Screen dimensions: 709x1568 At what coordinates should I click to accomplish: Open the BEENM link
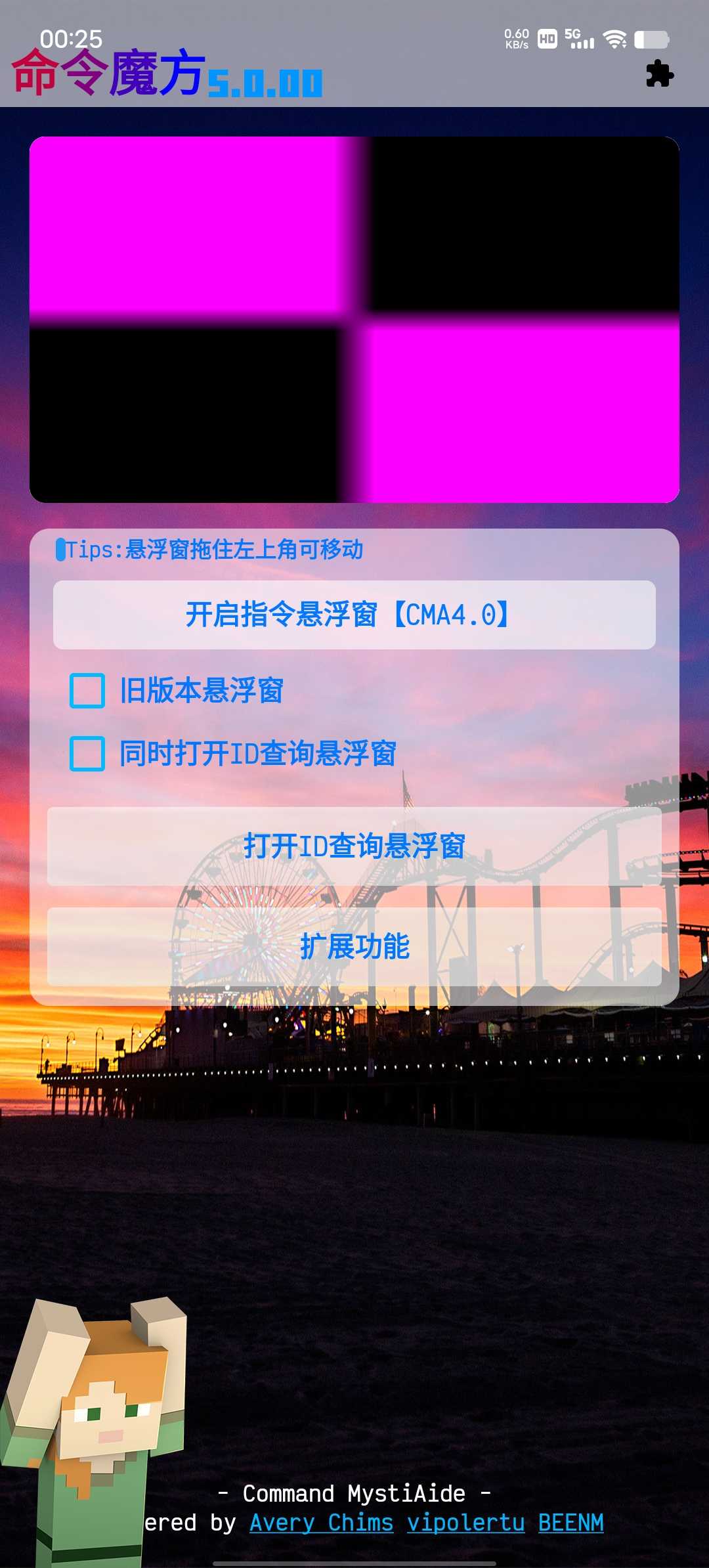[570, 1523]
